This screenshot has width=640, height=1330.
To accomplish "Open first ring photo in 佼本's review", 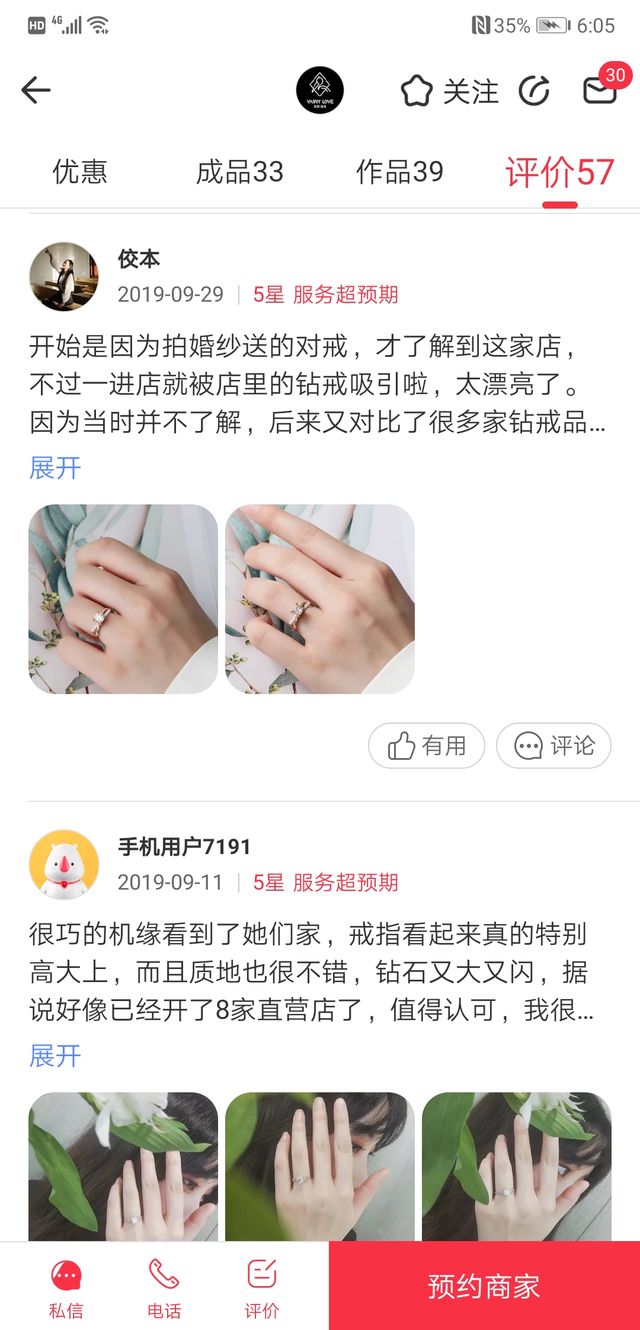I will [123, 599].
